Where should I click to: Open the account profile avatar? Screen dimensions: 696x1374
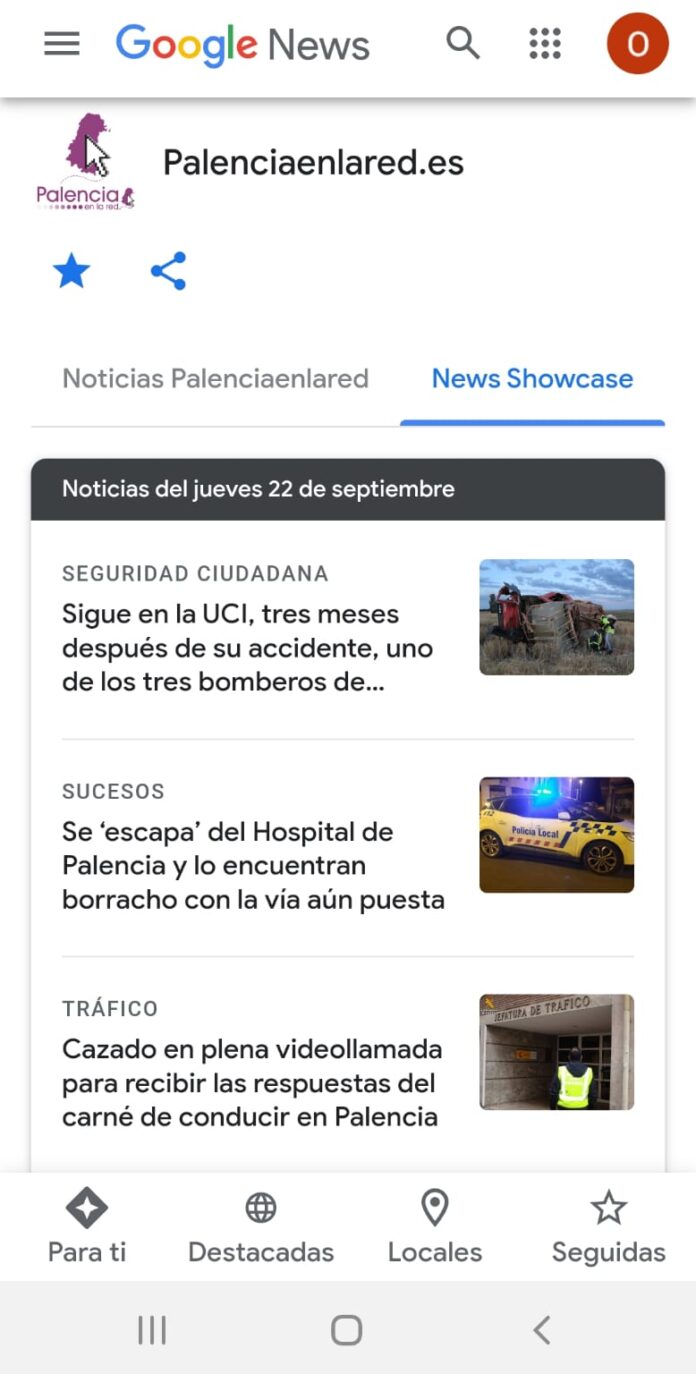(637, 44)
